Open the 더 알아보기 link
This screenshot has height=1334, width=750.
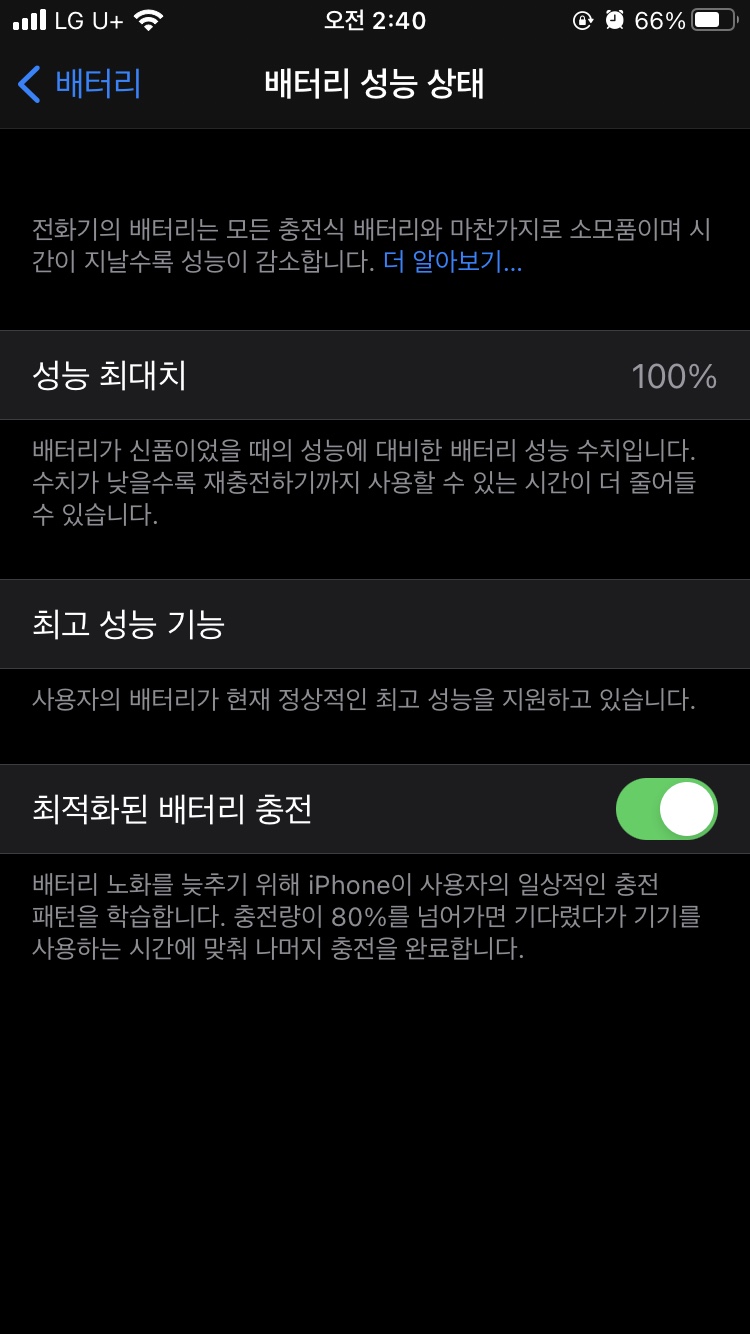pos(452,263)
